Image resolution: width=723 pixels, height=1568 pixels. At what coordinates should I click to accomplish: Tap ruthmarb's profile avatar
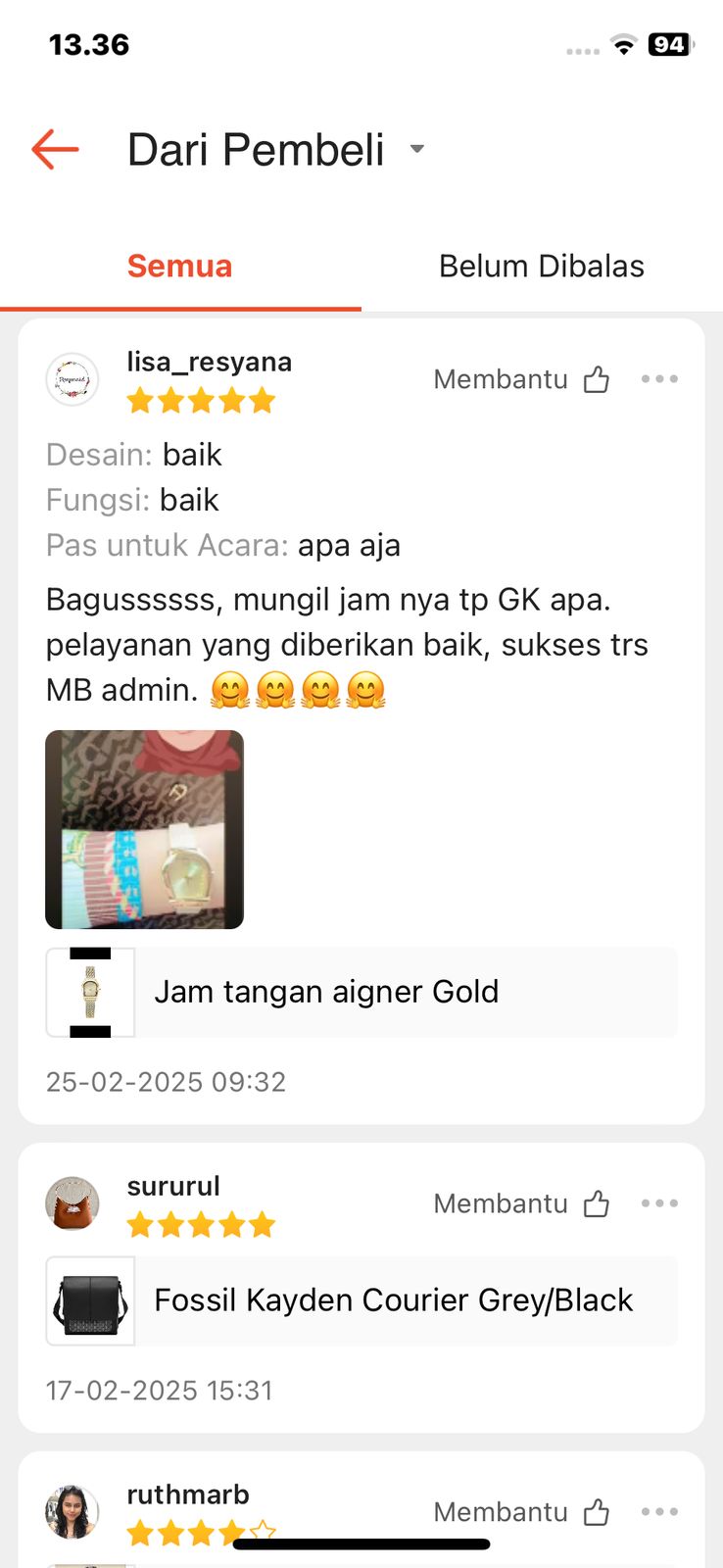[x=72, y=1512]
